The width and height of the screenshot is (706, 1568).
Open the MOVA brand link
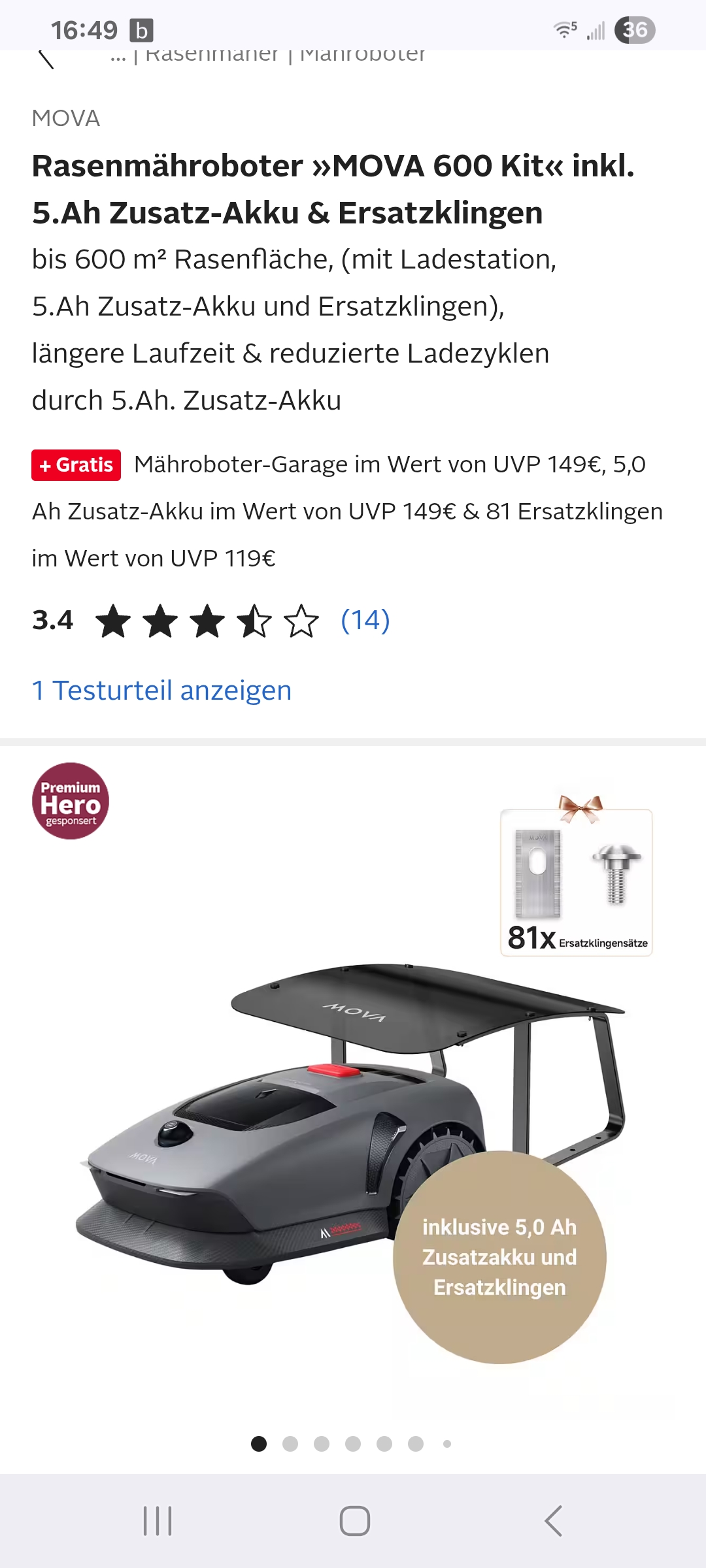(66, 118)
